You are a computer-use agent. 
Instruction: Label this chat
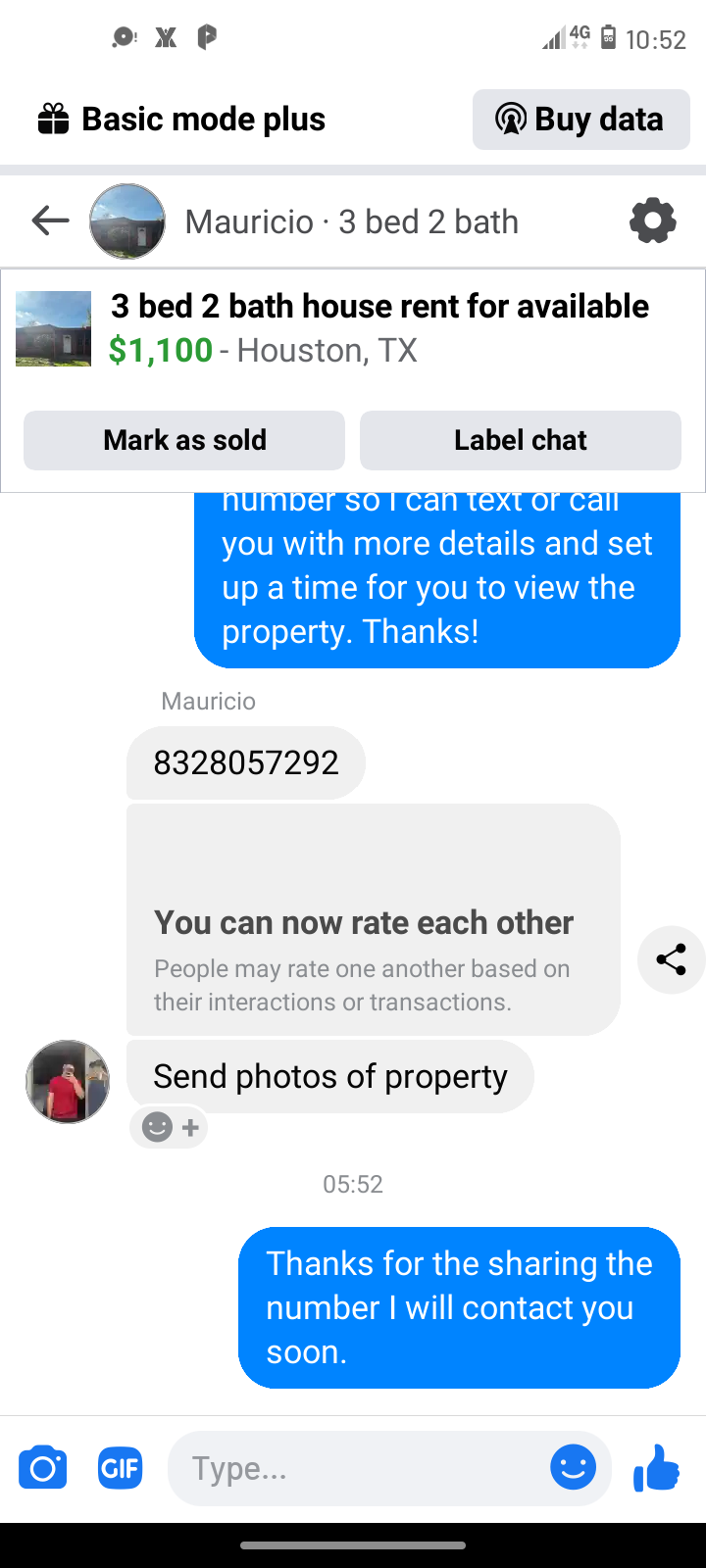520,440
